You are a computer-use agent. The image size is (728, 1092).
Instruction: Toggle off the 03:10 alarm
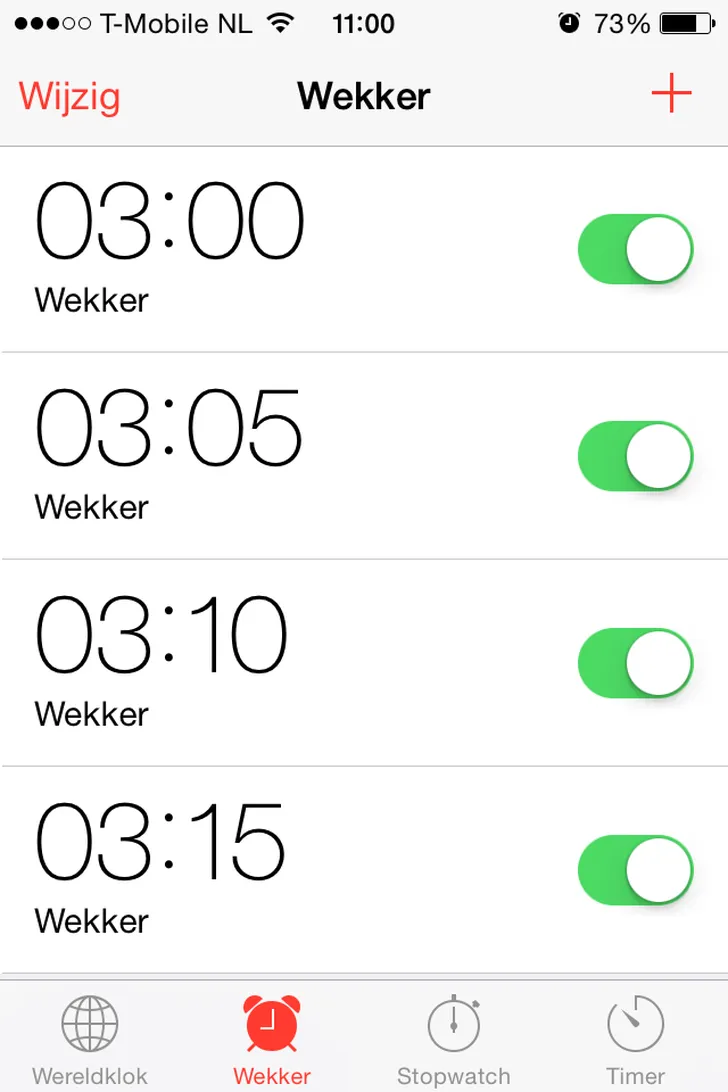635,663
